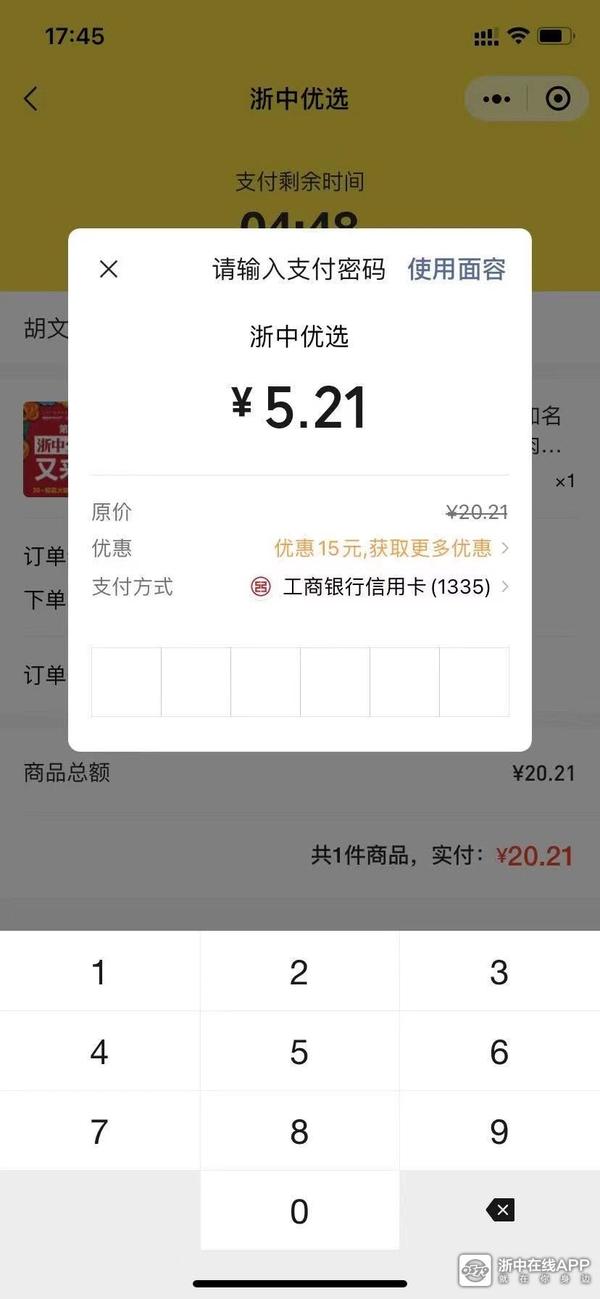
Task: Enter digit 5 on the keypad
Action: point(299,1052)
